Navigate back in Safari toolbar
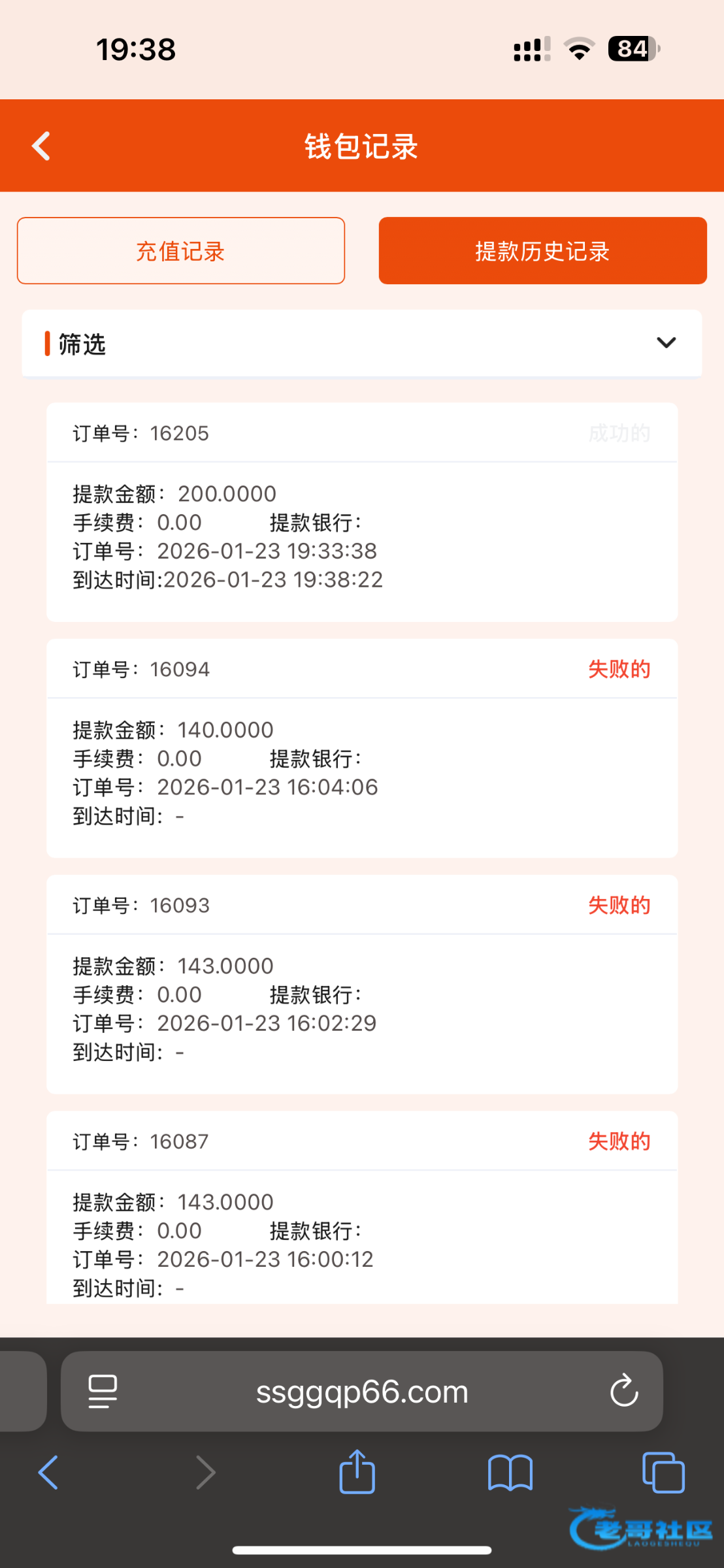 [x=48, y=1473]
